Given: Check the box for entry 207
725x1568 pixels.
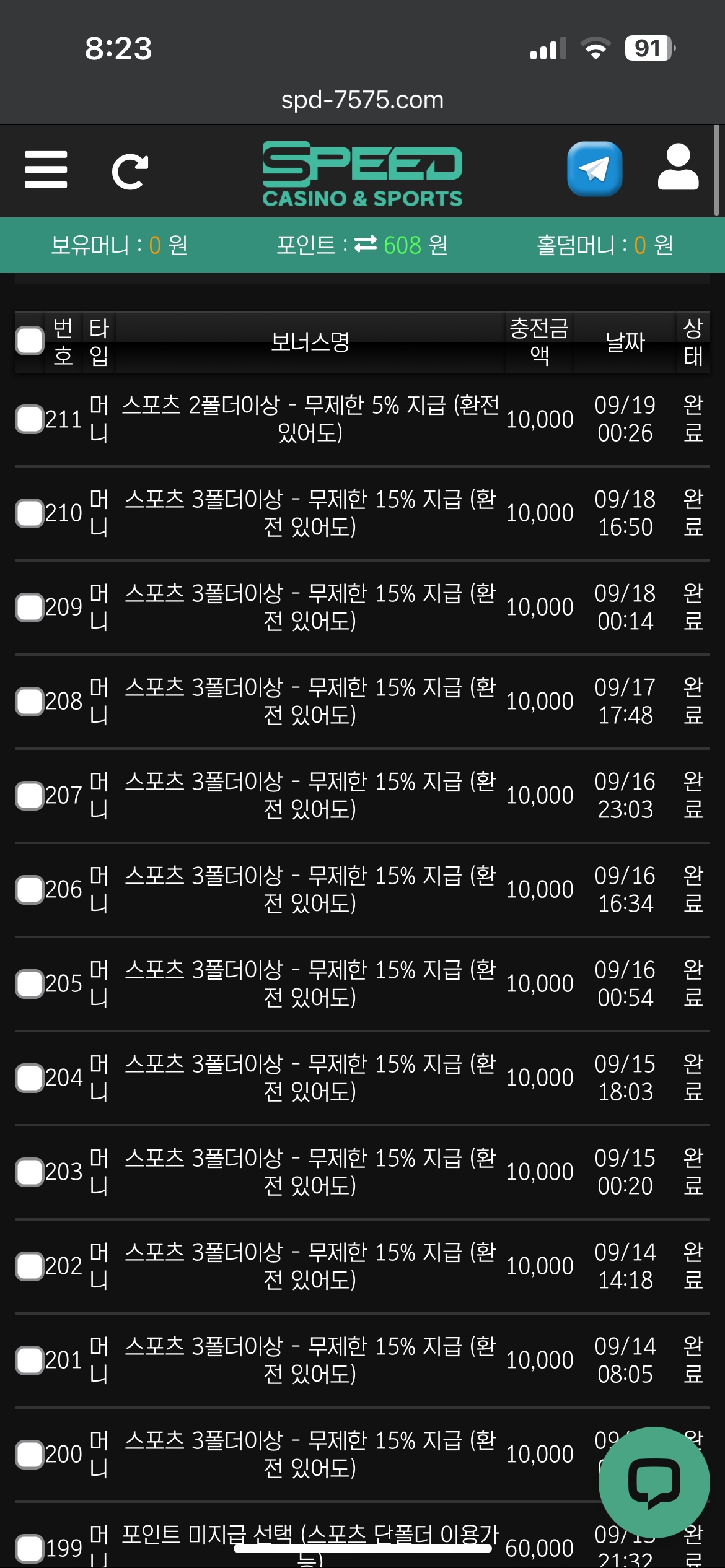Looking at the screenshot, I should 30,796.
